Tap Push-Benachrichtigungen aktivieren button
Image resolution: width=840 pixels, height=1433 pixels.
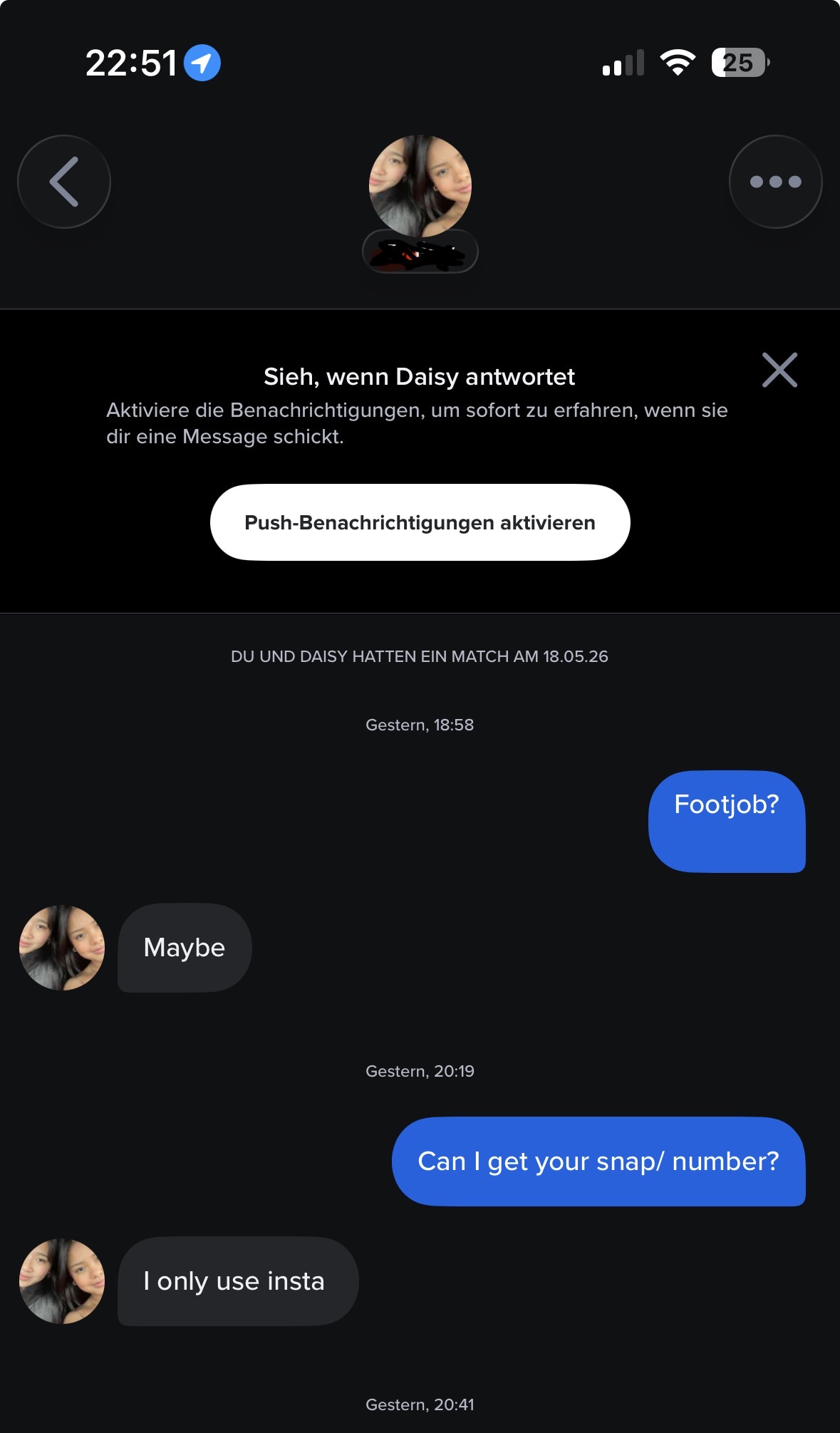(420, 522)
